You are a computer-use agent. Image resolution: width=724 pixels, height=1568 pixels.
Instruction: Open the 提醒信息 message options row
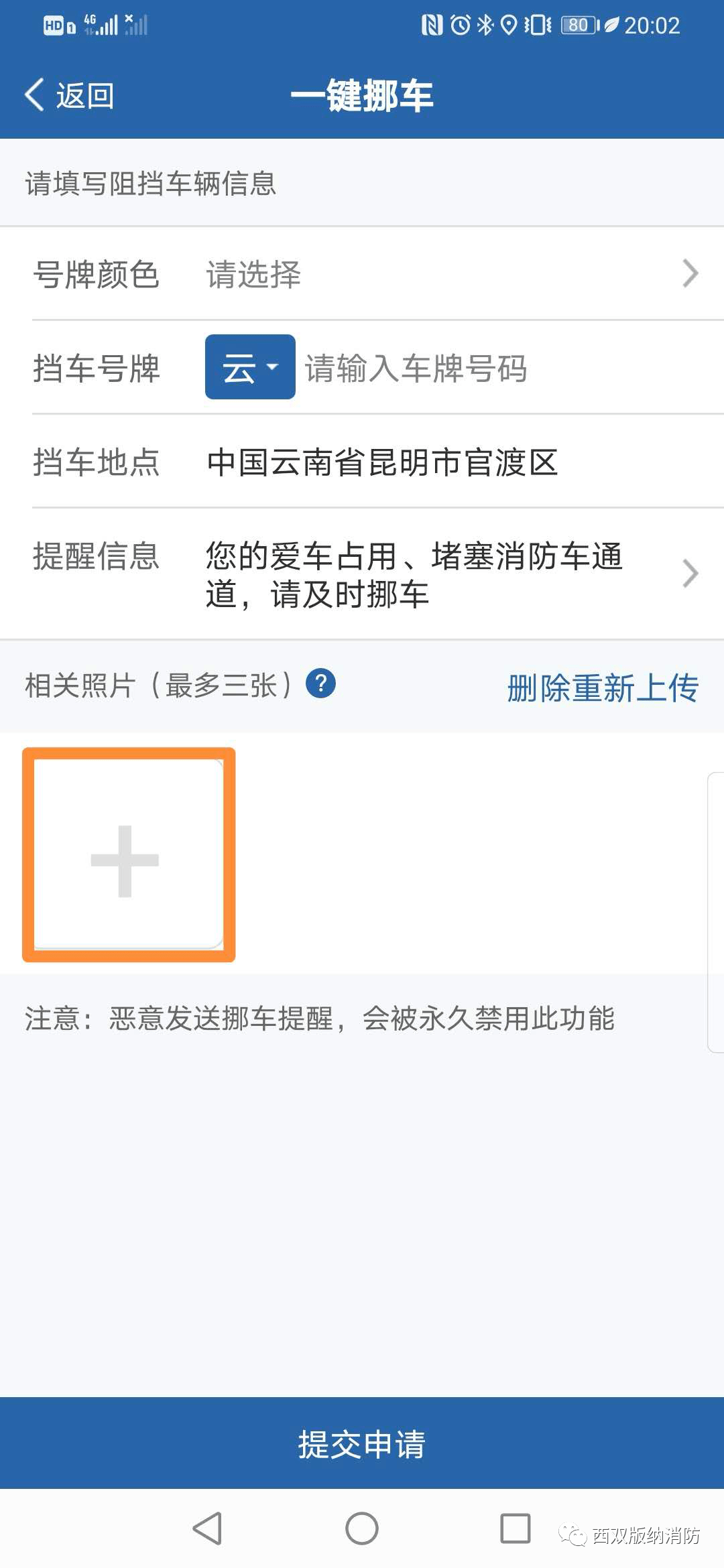[x=362, y=574]
